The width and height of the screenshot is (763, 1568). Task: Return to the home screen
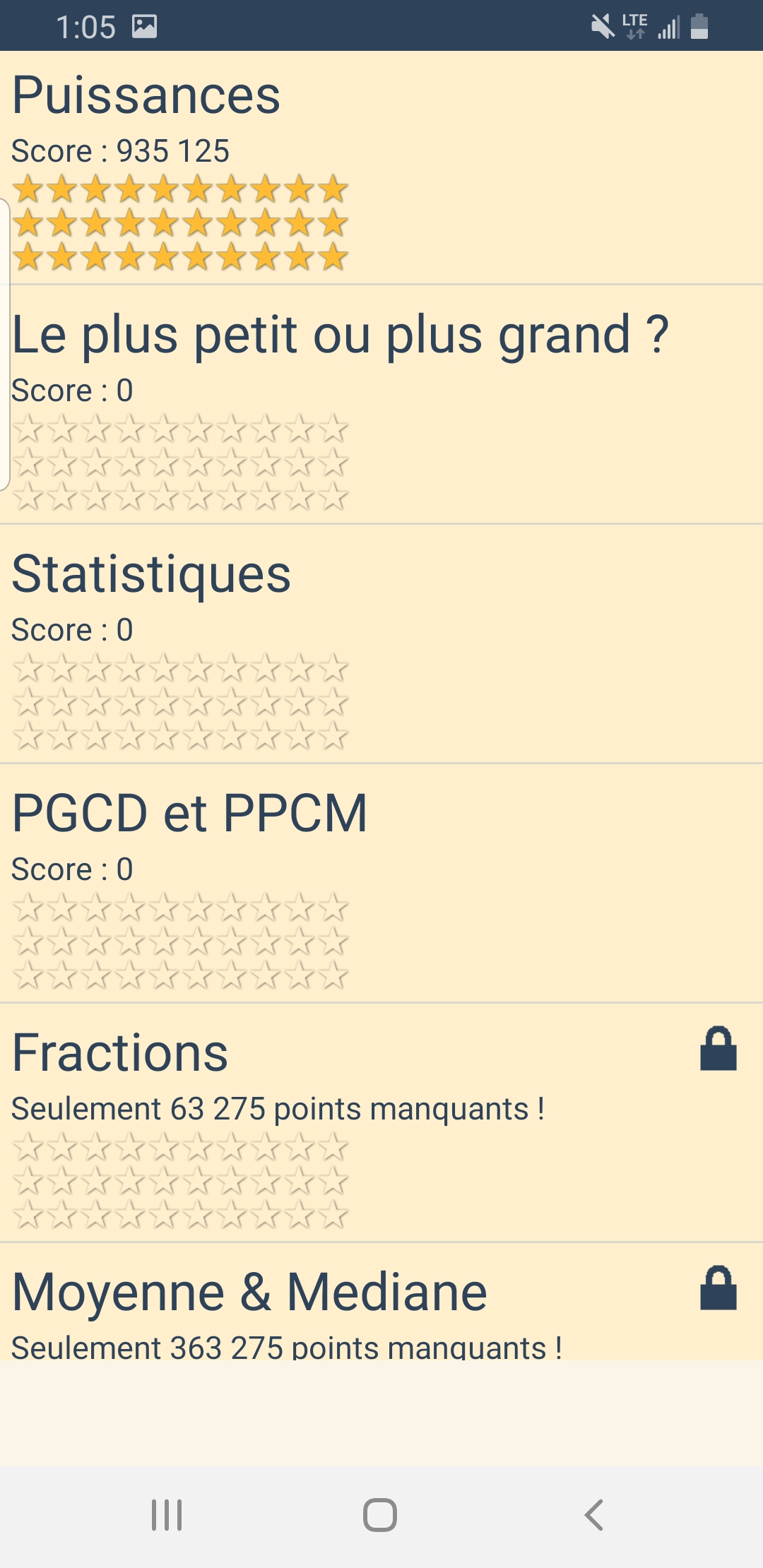coord(380,1515)
